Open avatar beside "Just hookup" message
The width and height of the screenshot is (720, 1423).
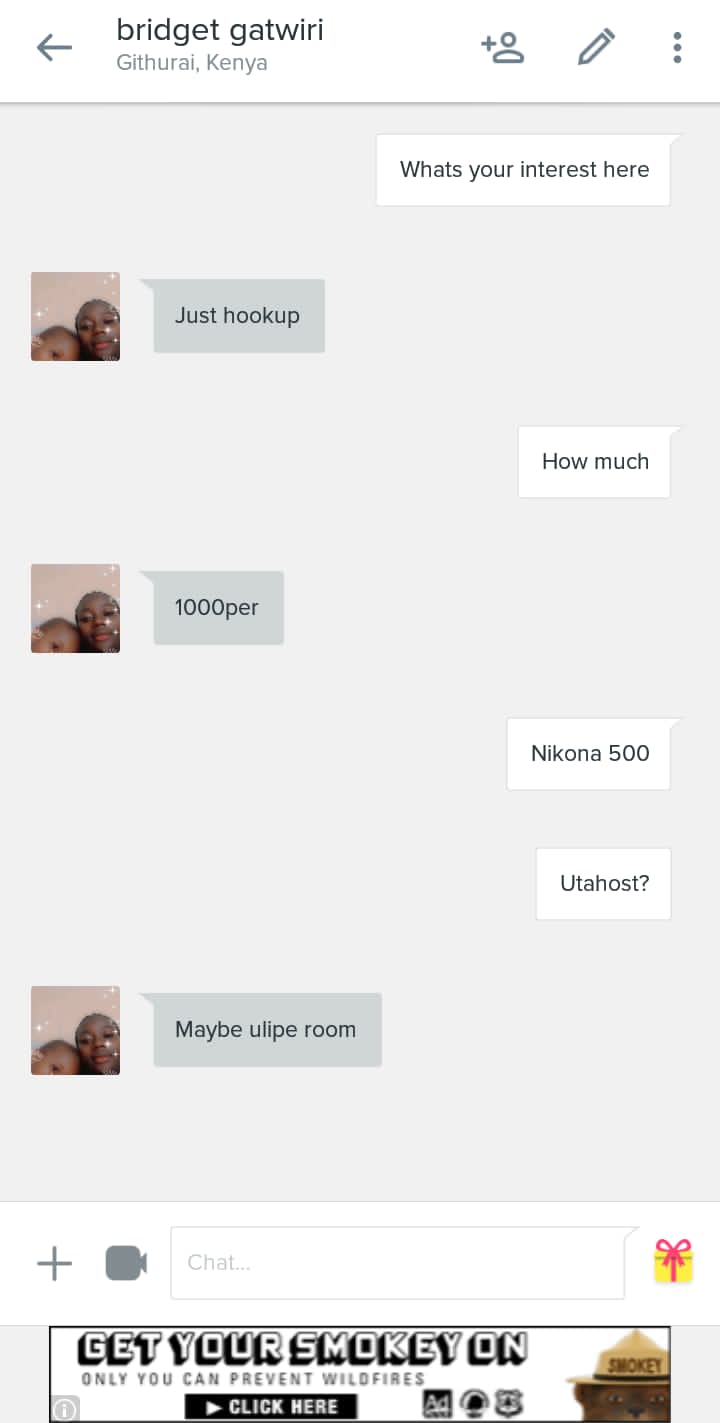(75, 316)
